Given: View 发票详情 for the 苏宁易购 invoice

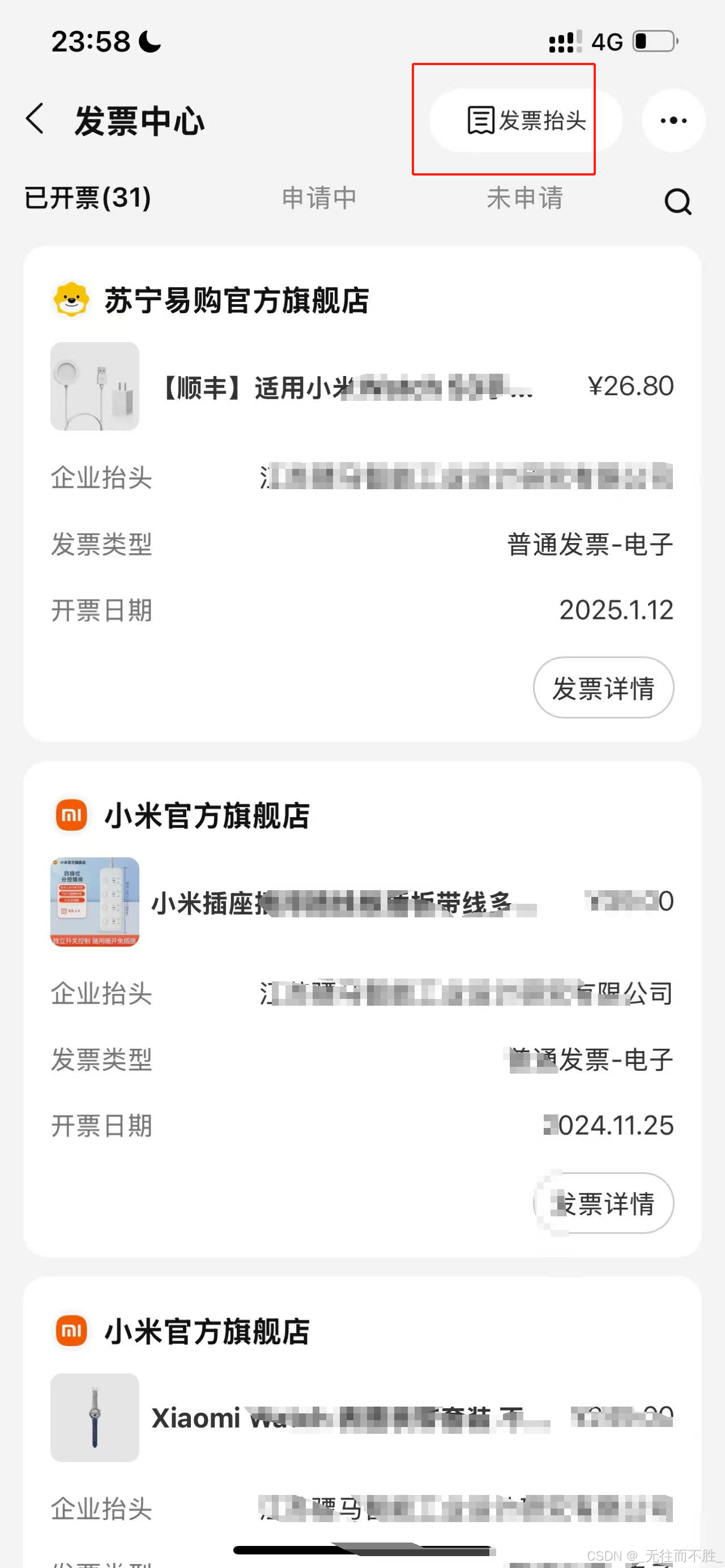Looking at the screenshot, I should point(603,688).
